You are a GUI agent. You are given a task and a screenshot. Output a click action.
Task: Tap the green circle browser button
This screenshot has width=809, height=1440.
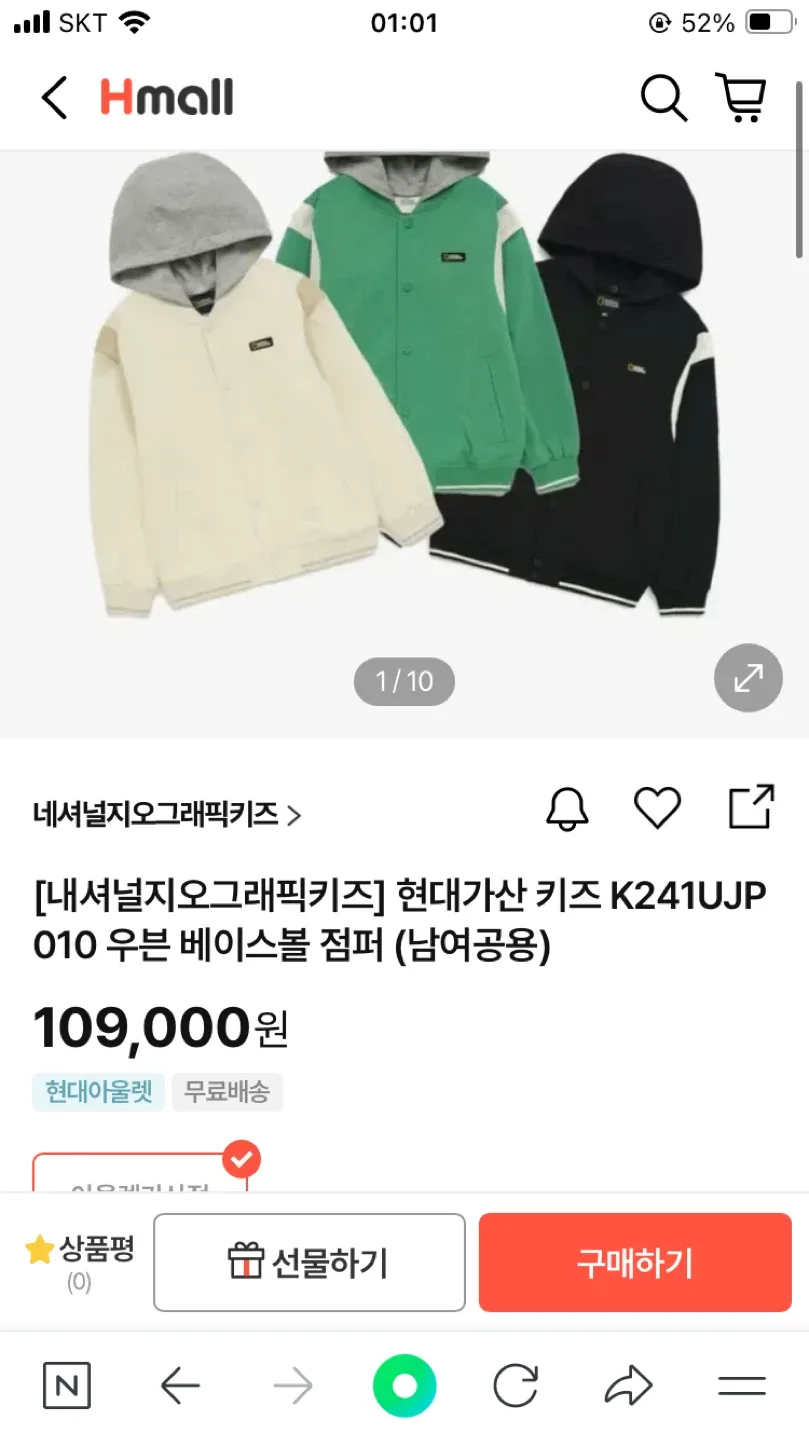[404, 1386]
